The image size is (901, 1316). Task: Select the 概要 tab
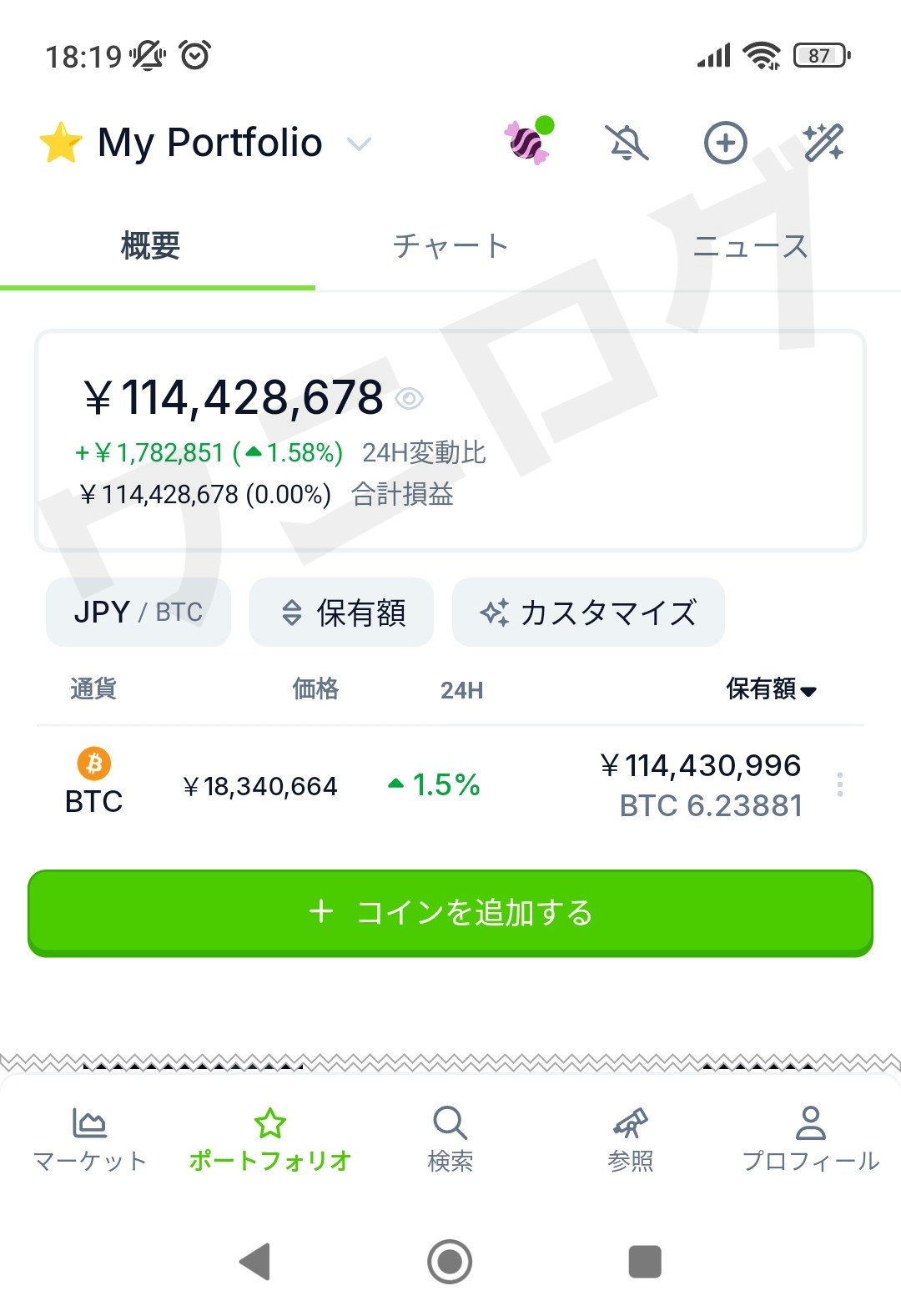click(151, 246)
